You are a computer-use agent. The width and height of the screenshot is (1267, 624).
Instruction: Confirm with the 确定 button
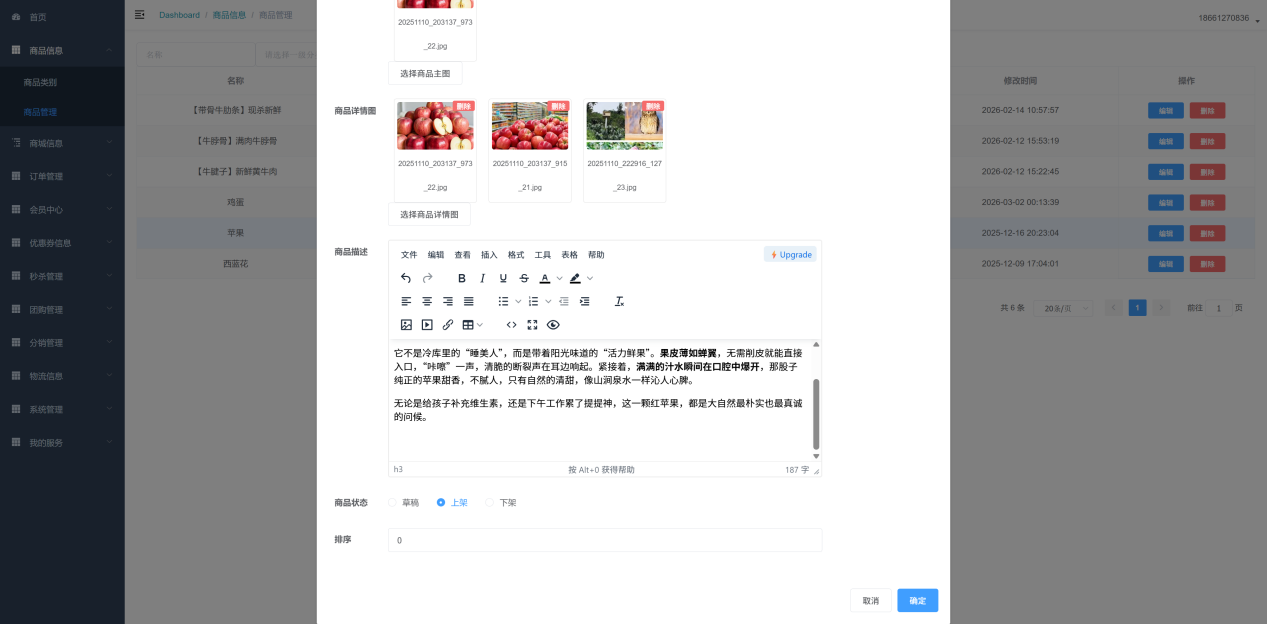click(x=917, y=601)
